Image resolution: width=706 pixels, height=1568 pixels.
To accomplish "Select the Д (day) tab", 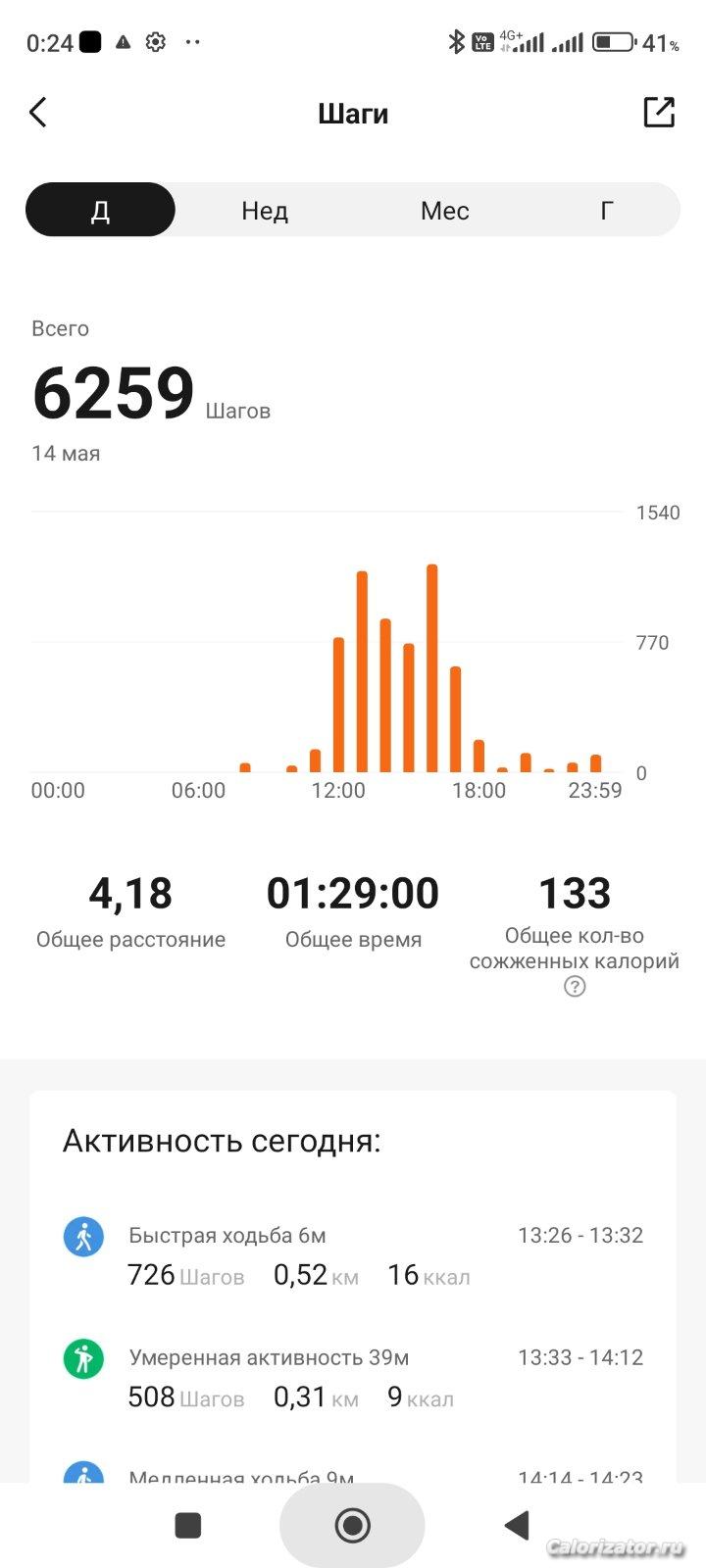I will click(x=100, y=210).
